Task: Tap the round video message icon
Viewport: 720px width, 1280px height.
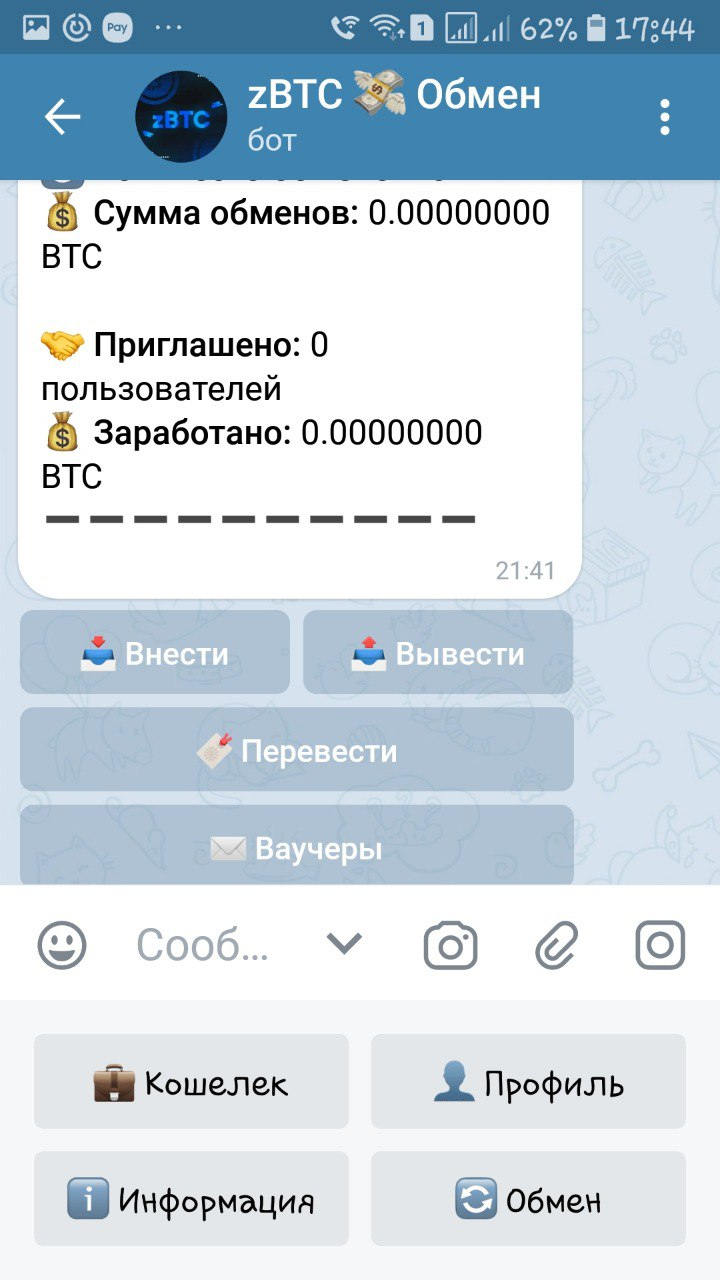Action: coord(660,944)
